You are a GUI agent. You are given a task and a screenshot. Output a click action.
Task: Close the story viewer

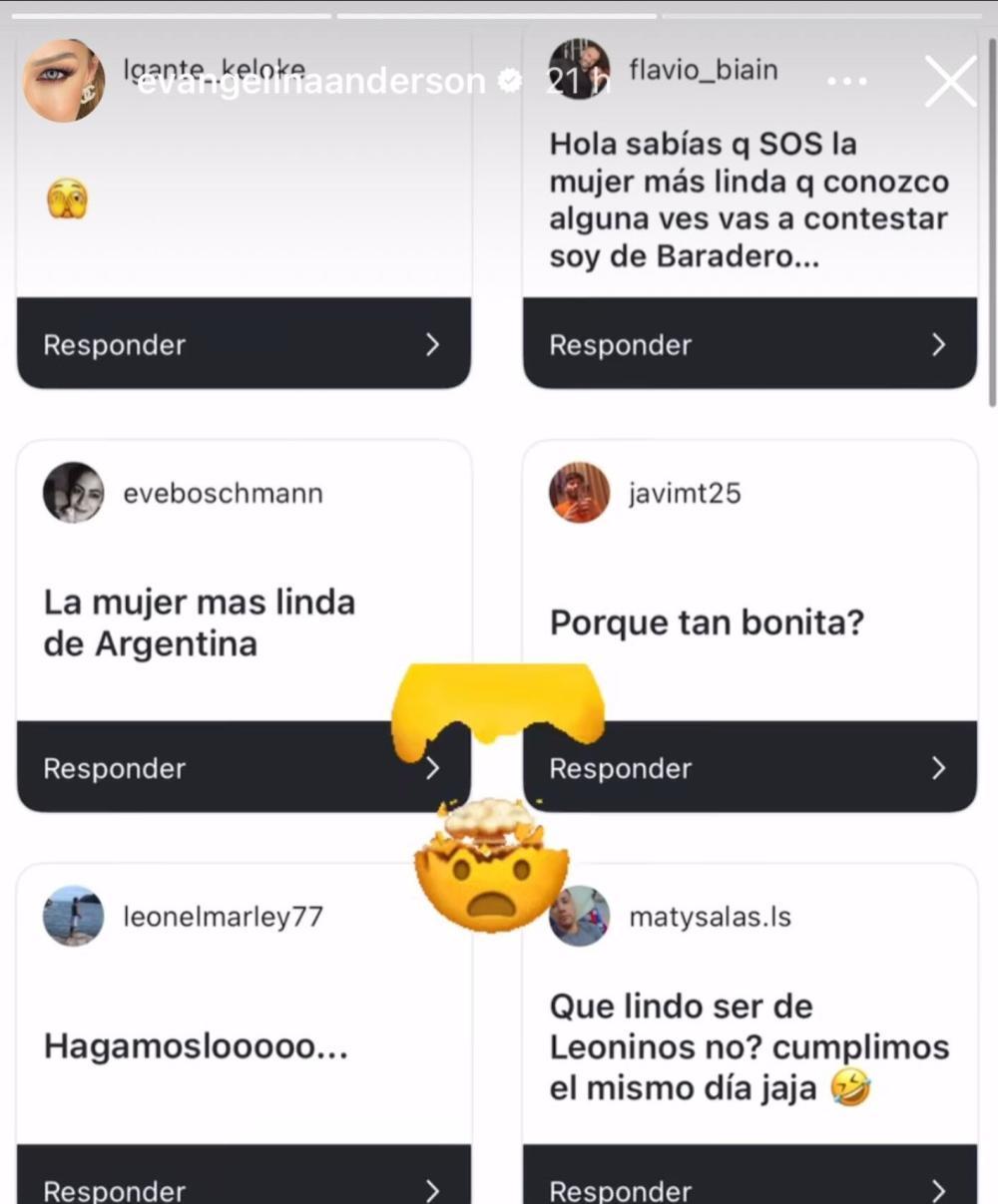pos(949,81)
